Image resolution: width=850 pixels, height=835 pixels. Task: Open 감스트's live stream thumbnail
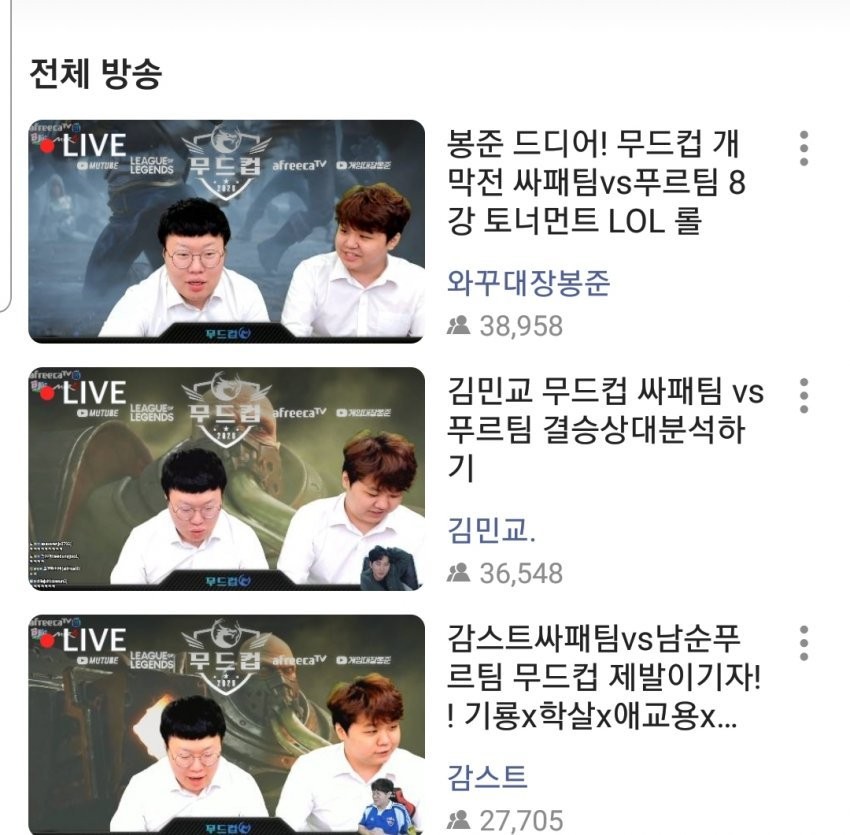pos(227,725)
